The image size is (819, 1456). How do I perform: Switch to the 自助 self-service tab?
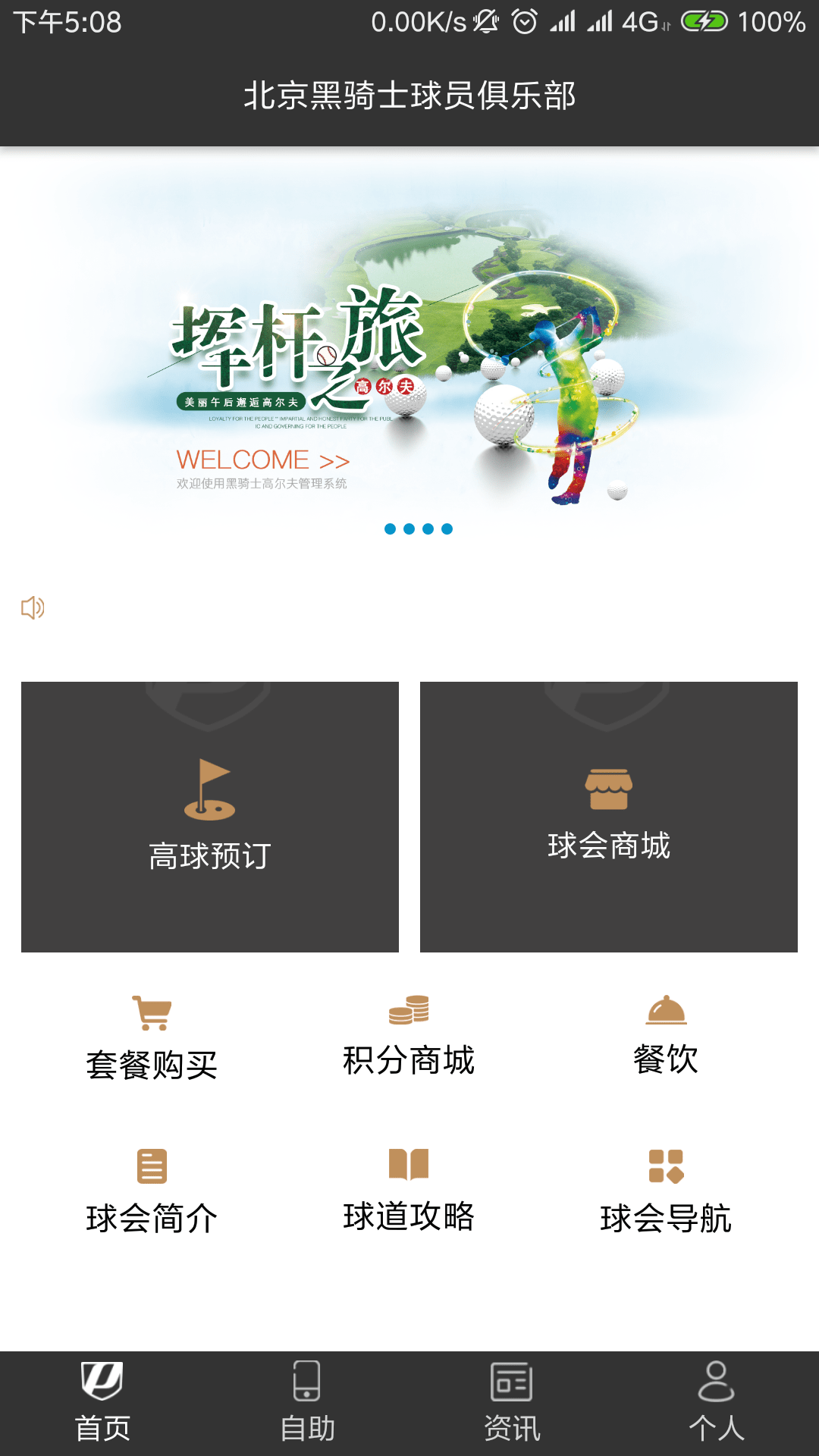(307, 1403)
